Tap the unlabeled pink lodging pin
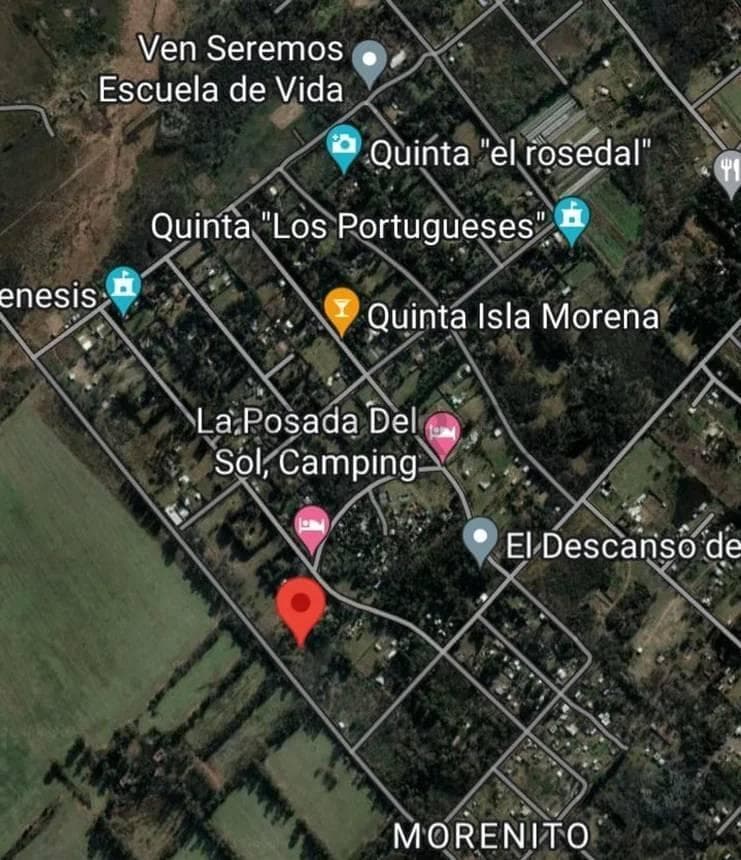The width and height of the screenshot is (741, 860). click(312, 529)
